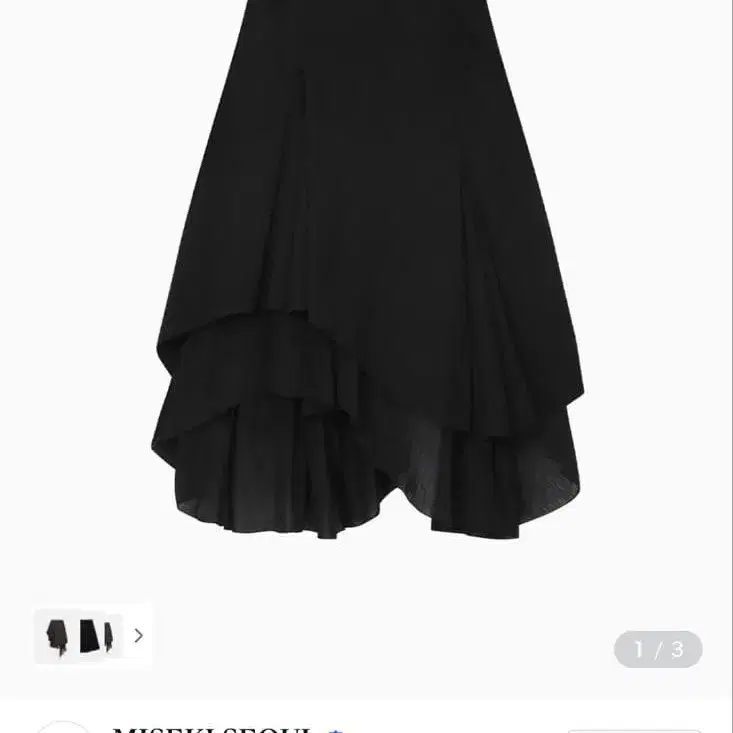The image size is (733, 733).
Task: Open the black skirt product image
Action: 367,270
